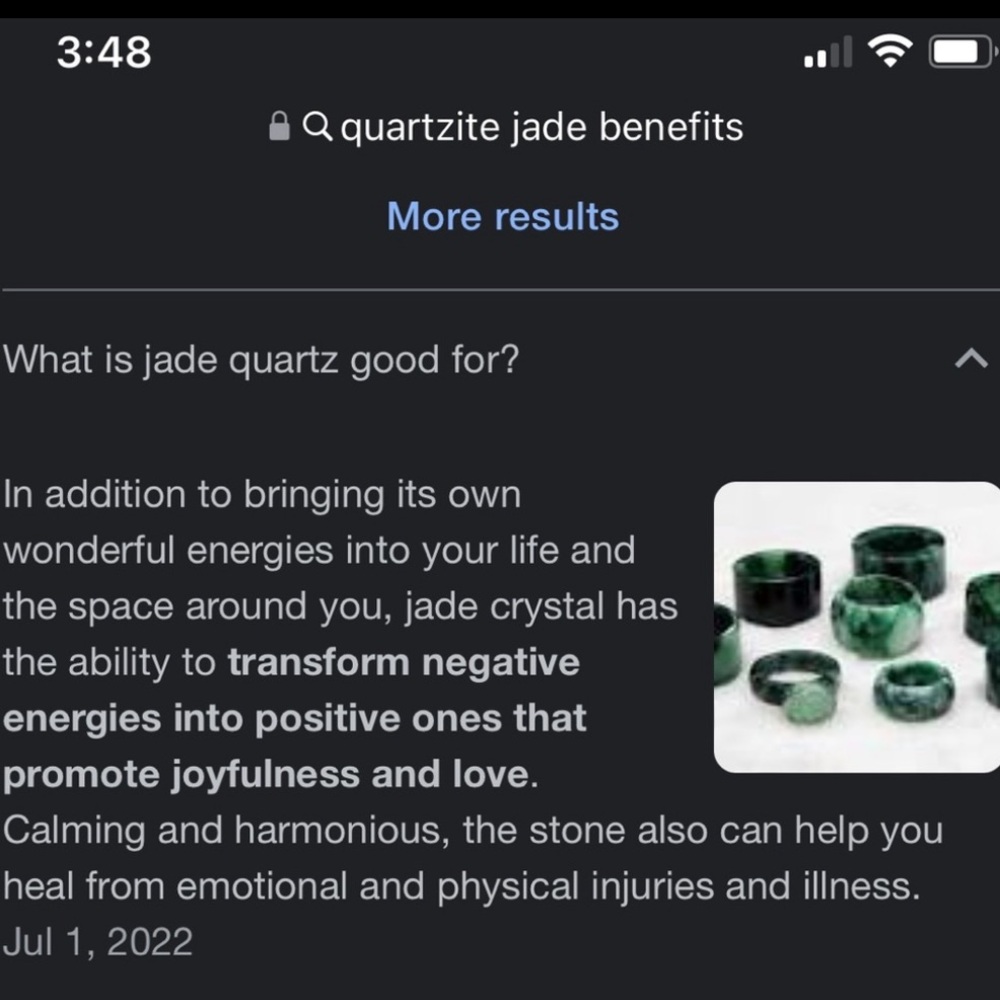1000x1000 pixels.
Task: Collapse the "What is jade quartz good for?" question
Action: pos(970,358)
